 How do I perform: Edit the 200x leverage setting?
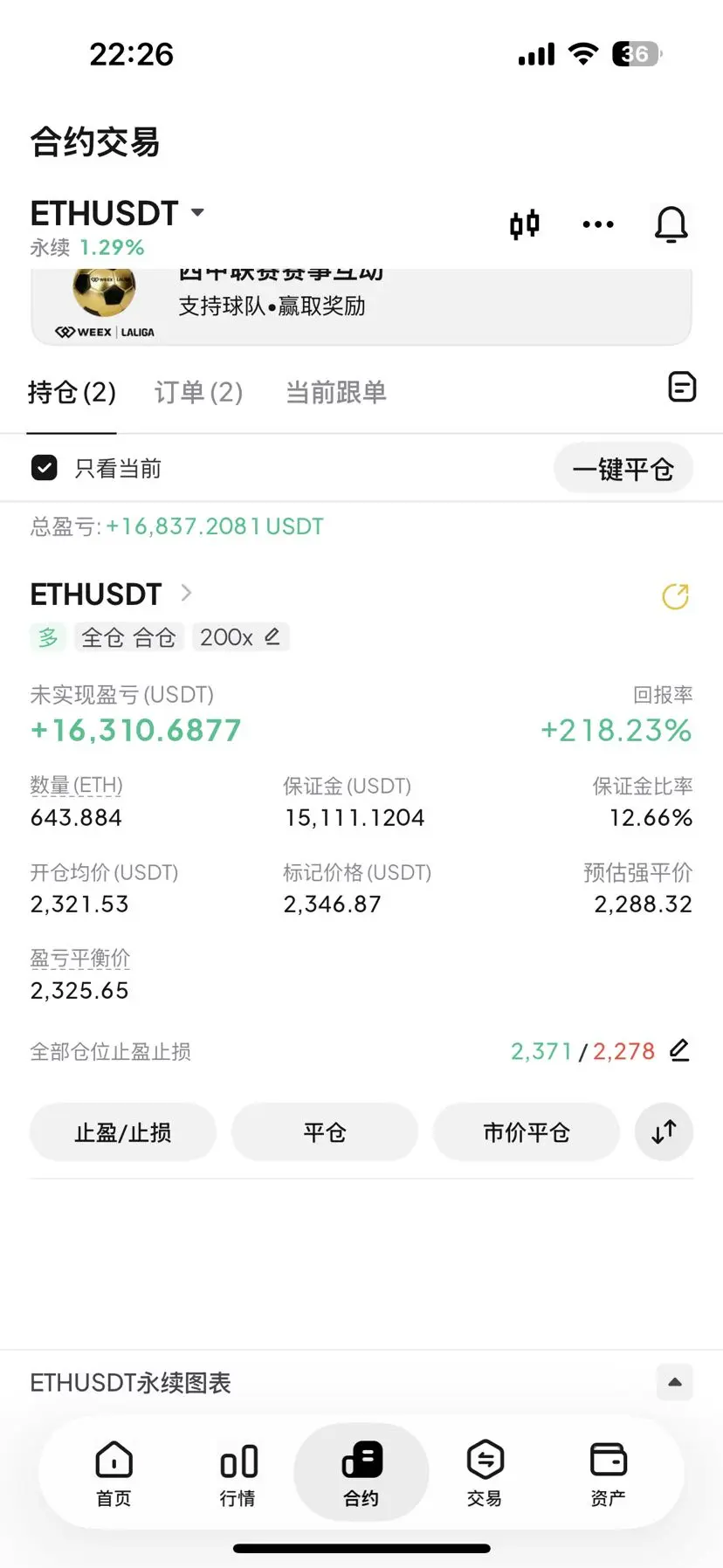pos(240,637)
